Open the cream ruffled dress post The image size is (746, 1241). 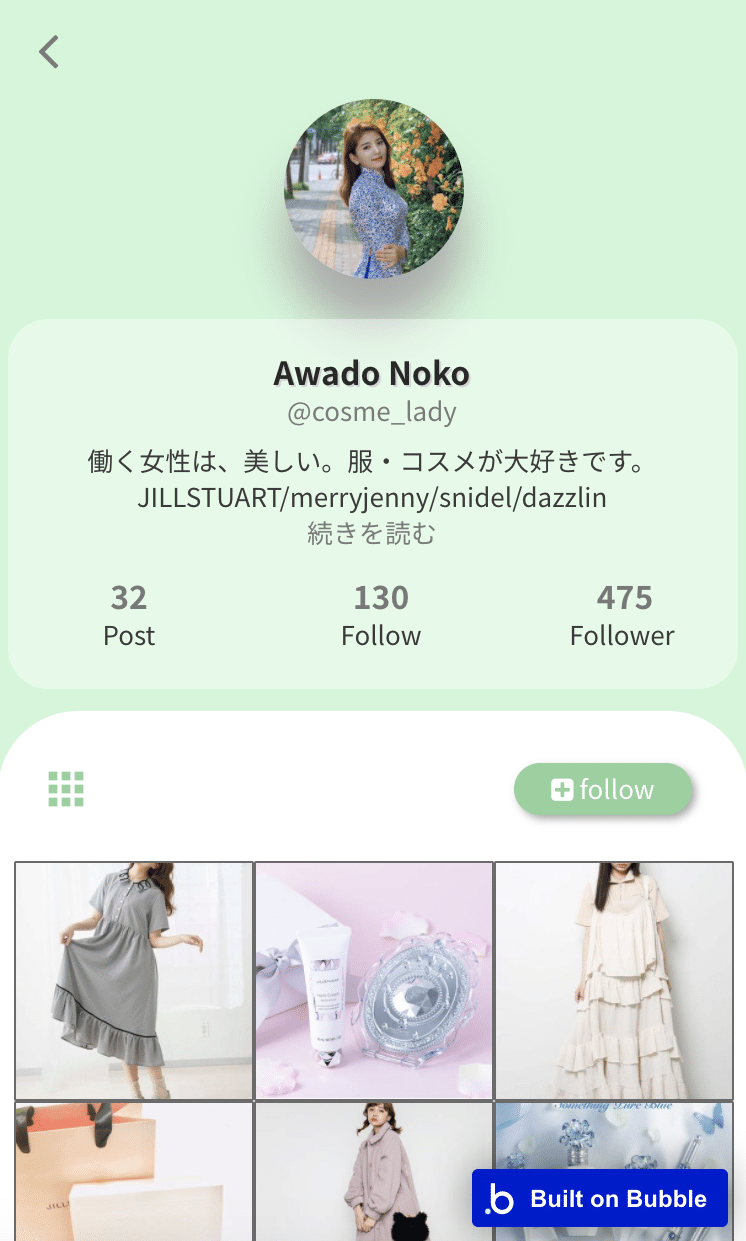[x=614, y=981]
